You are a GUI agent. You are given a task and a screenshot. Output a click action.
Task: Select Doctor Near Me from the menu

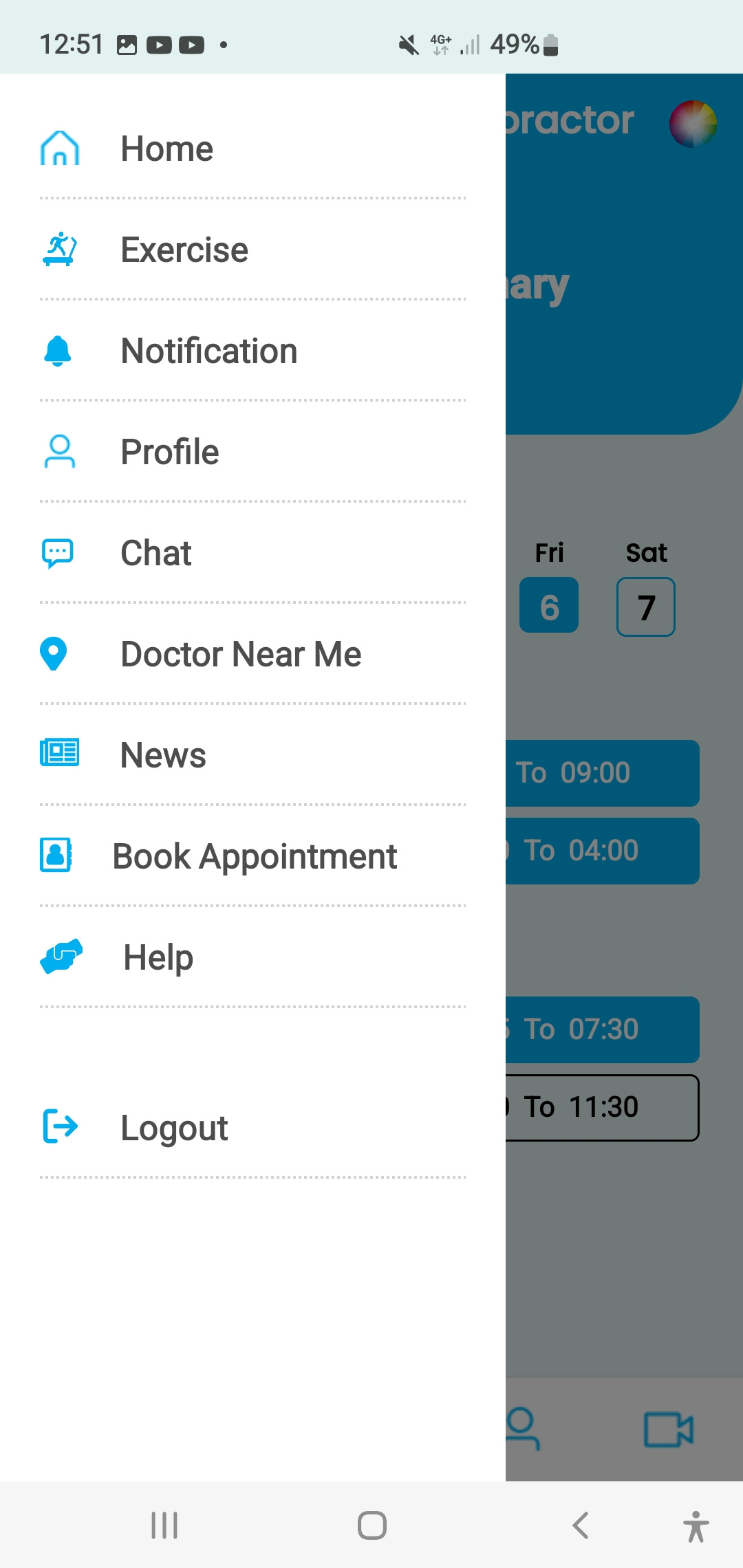coord(241,654)
